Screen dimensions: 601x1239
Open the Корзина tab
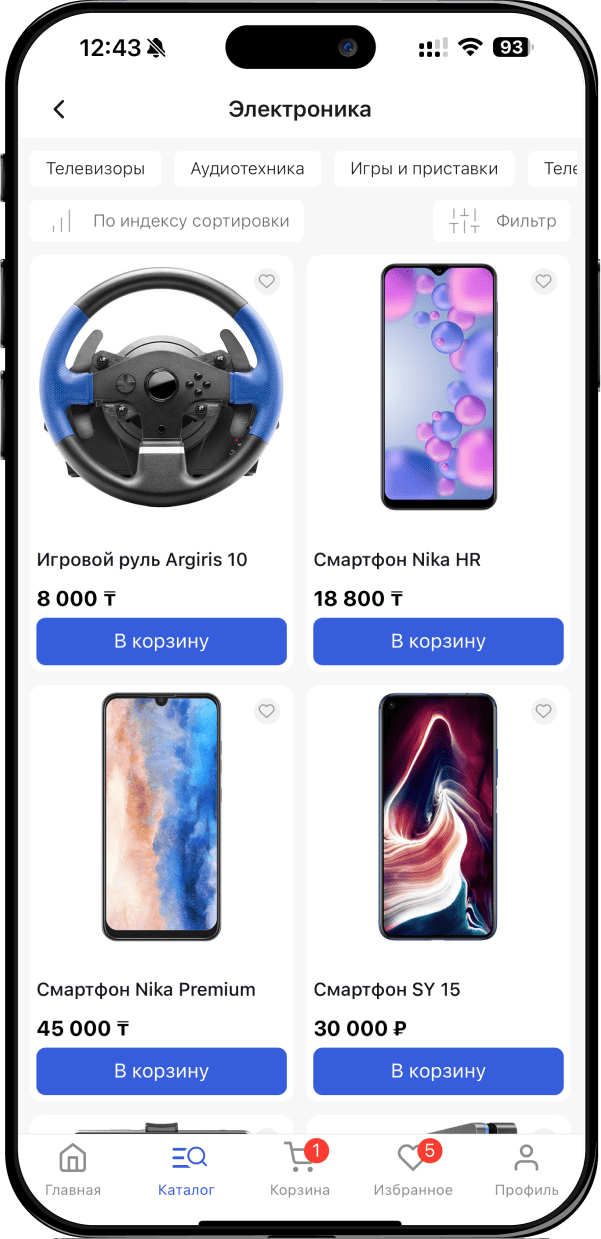tap(300, 1170)
